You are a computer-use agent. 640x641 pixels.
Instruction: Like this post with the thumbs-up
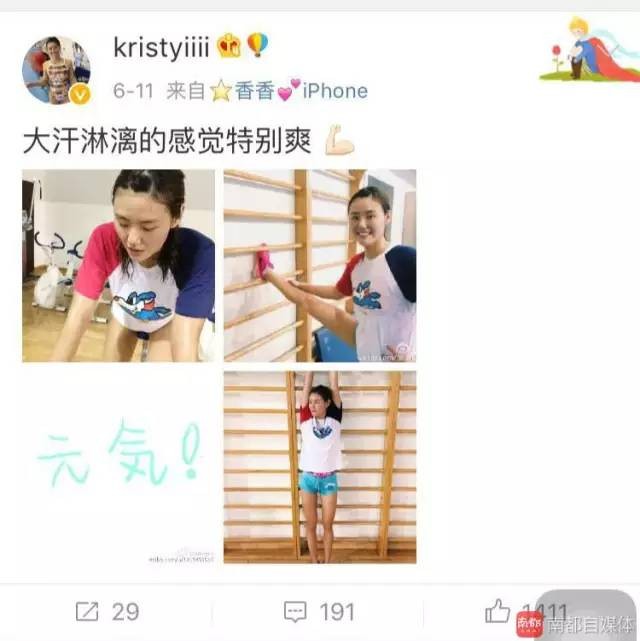click(x=498, y=612)
